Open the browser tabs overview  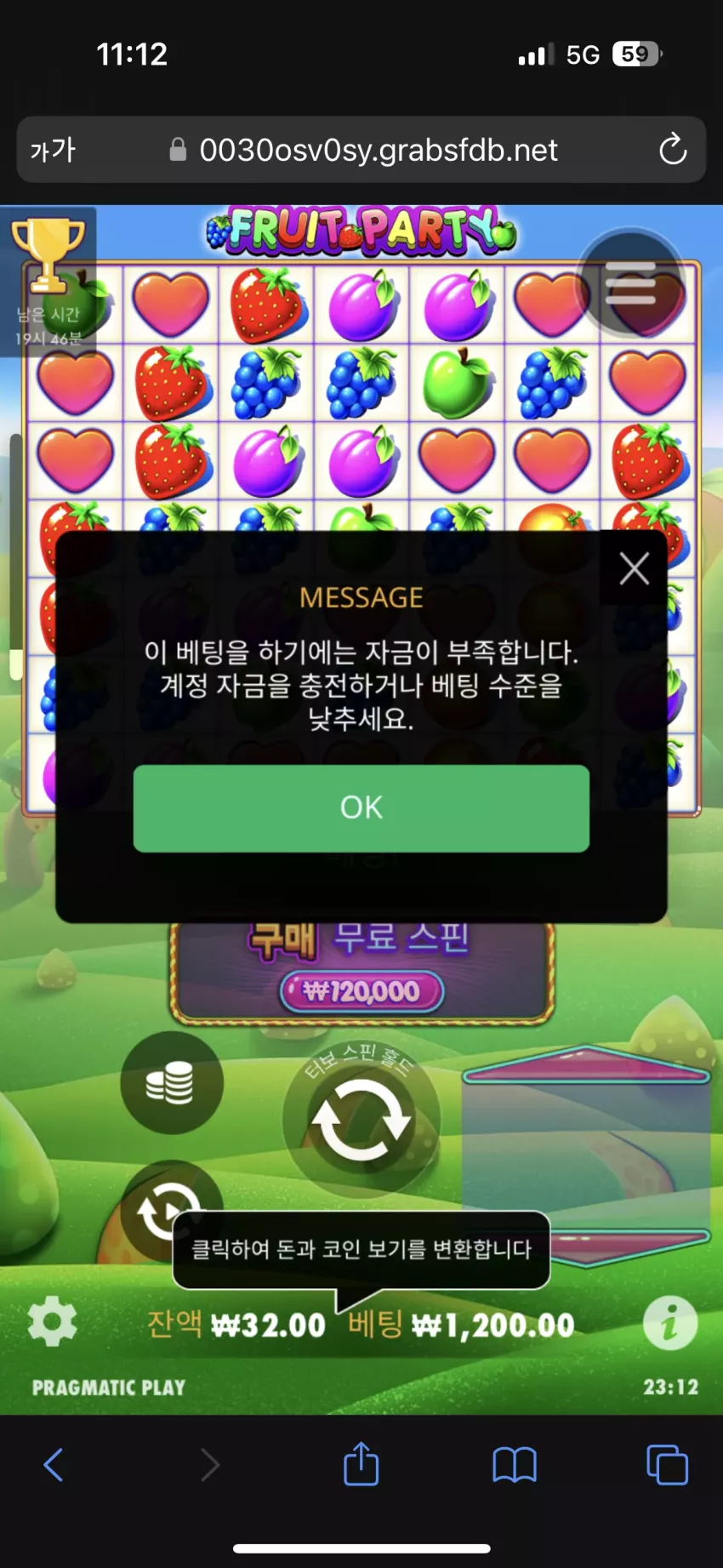point(668,1465)
